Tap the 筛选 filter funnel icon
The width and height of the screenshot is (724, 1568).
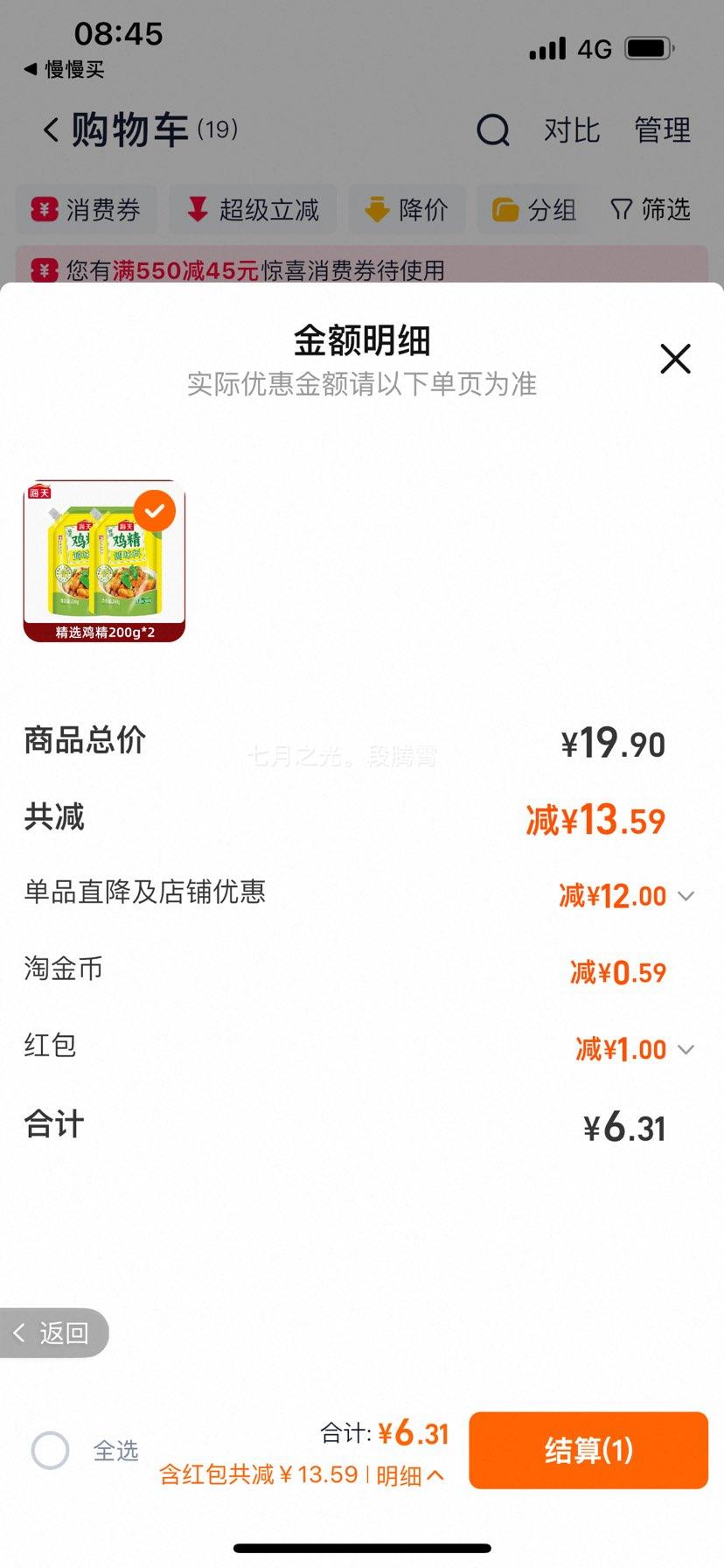pos(621,210)
